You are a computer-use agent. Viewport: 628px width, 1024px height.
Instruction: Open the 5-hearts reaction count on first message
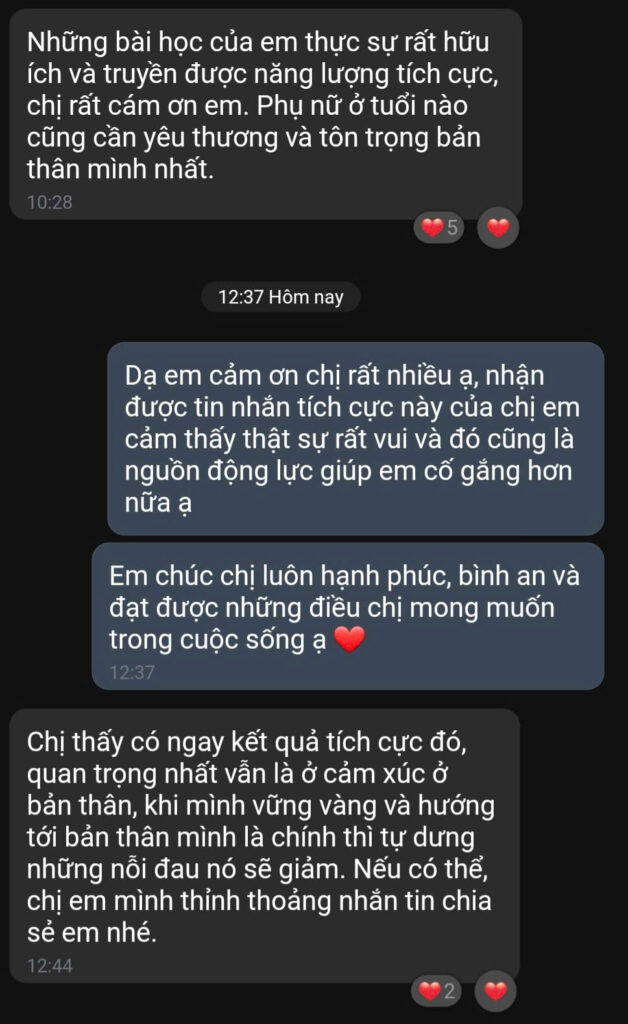pyautogui.click(x=440, y=228)
